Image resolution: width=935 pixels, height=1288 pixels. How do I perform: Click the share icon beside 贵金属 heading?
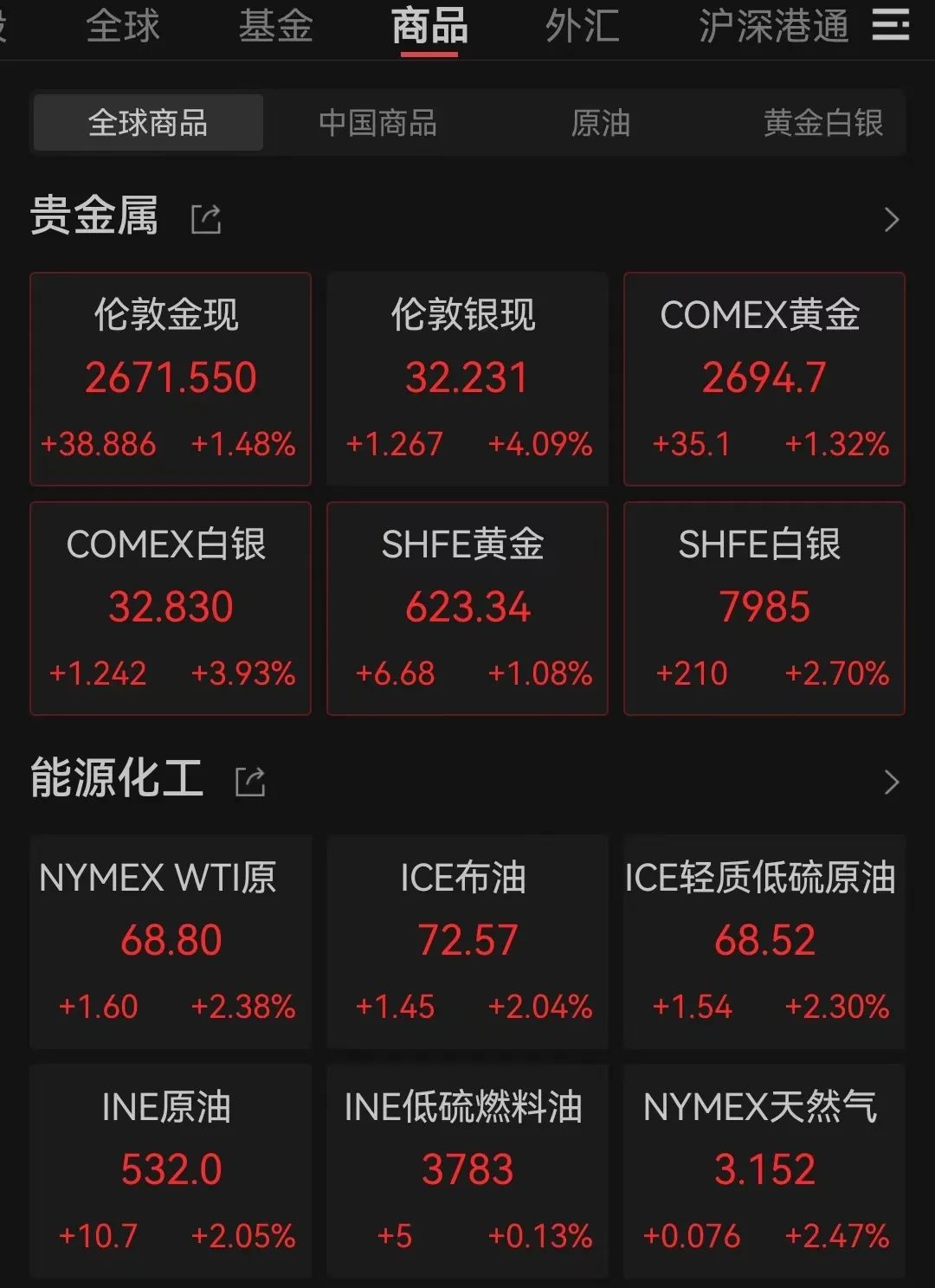[x=205, y=218]
